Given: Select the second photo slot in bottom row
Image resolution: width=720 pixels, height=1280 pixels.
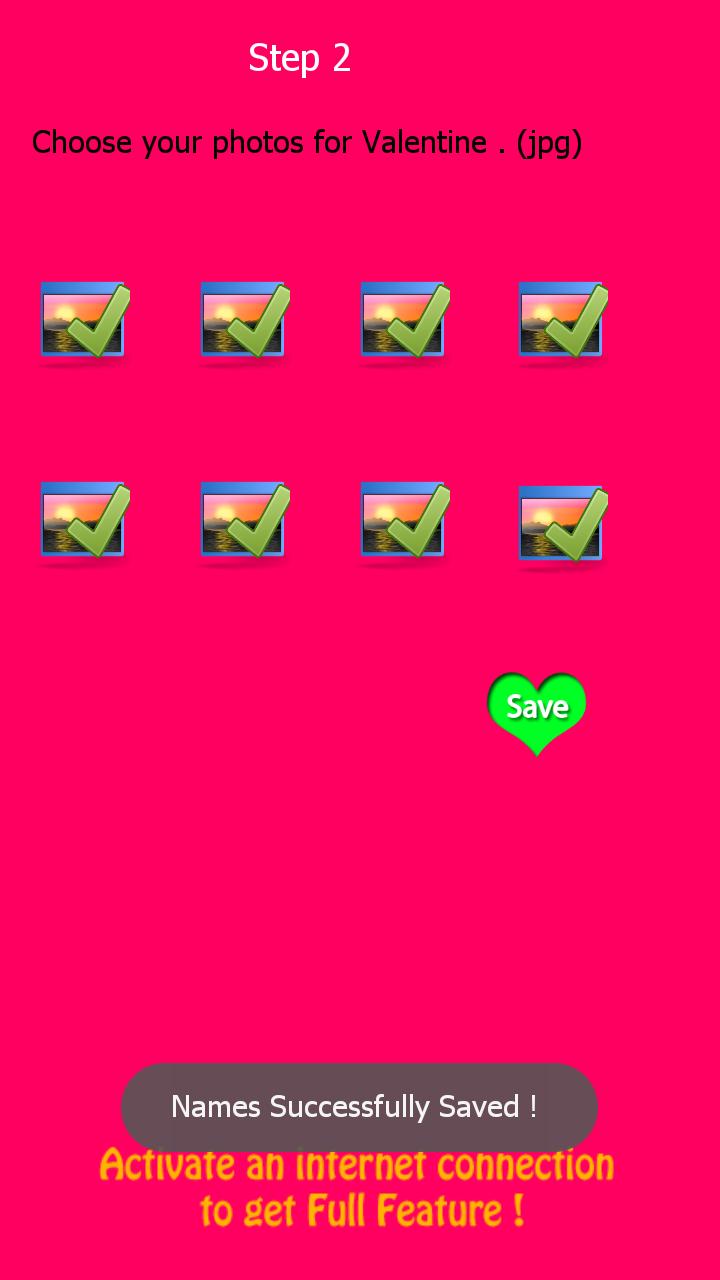Looking at the screenshot, I should coord(244,521).
